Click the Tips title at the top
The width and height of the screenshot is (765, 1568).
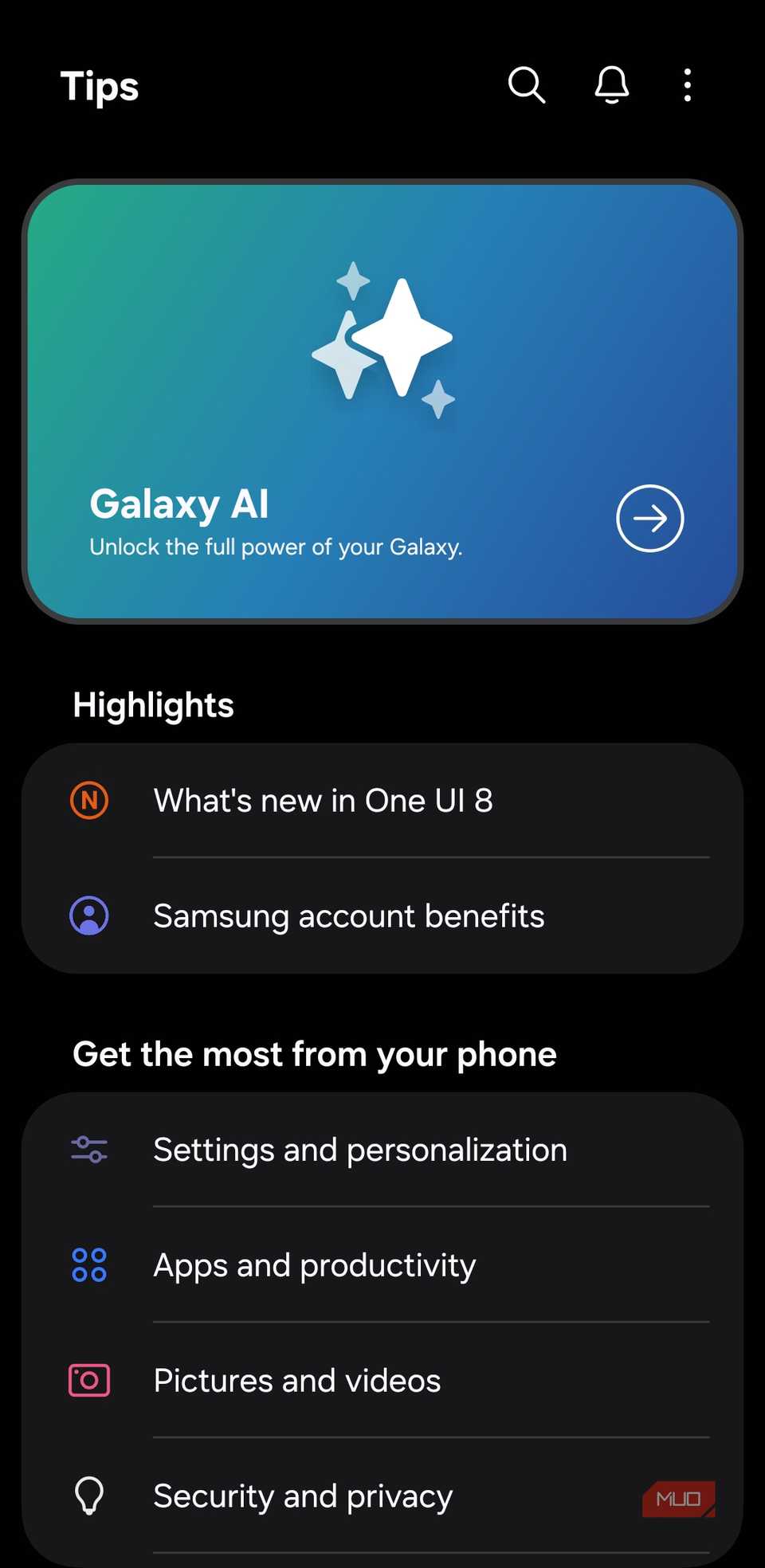pyautogui.click(x=99, y=86)
